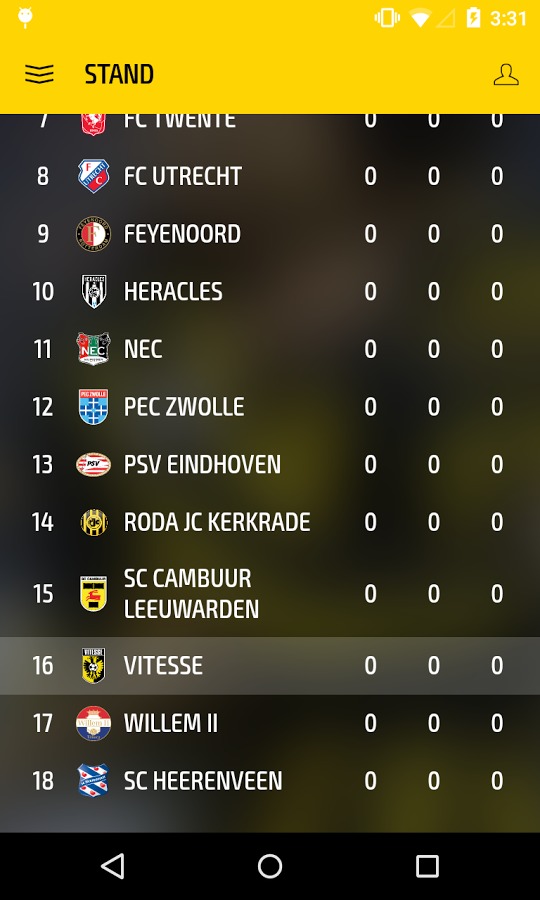Open Willem II in standings
540x900 pixels.
pyautogui.click(x=270, y=723)
